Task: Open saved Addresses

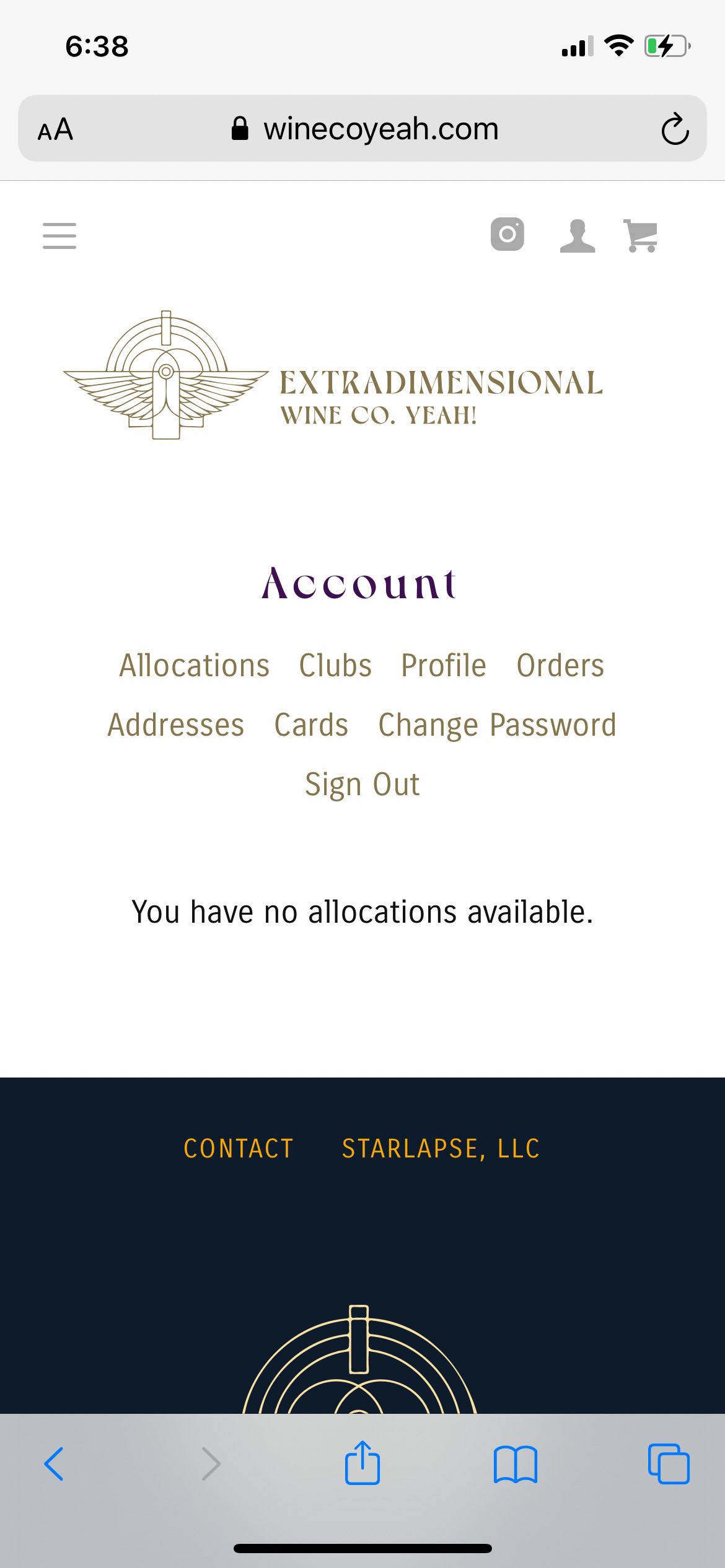Action: point(176,725)
